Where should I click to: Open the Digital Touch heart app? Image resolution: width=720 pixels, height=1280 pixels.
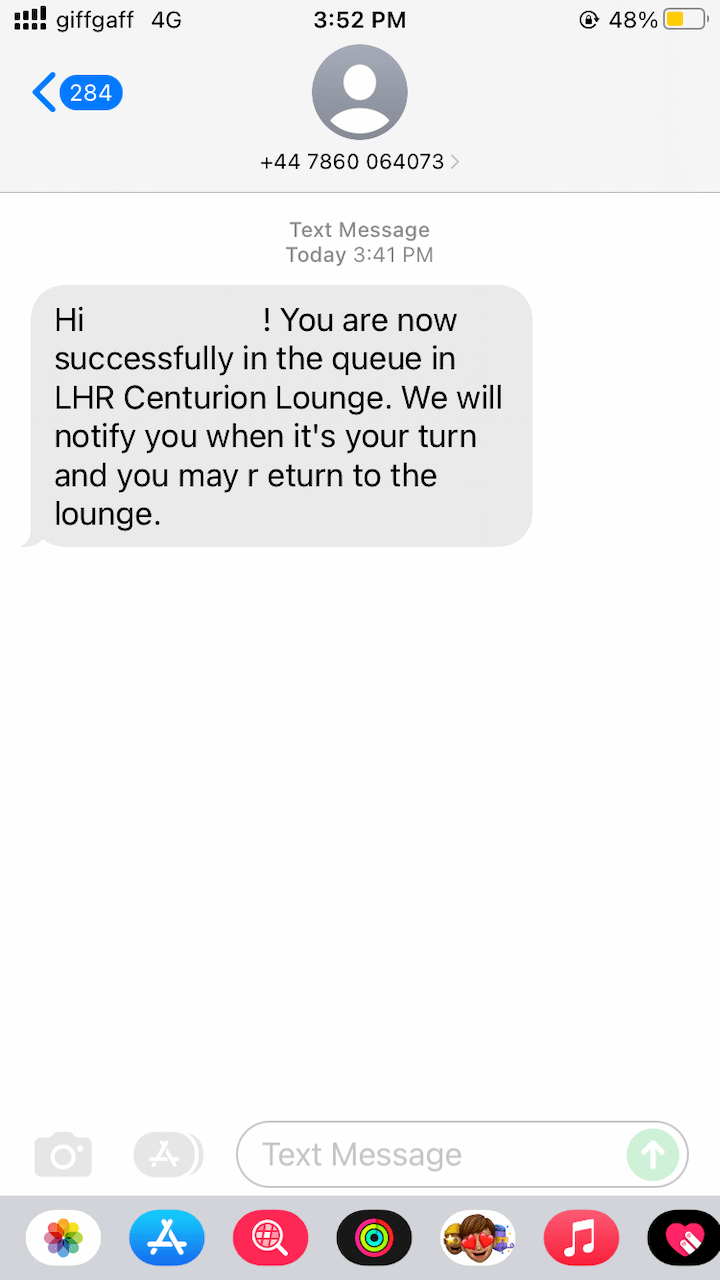click(x=684, y=1238)
